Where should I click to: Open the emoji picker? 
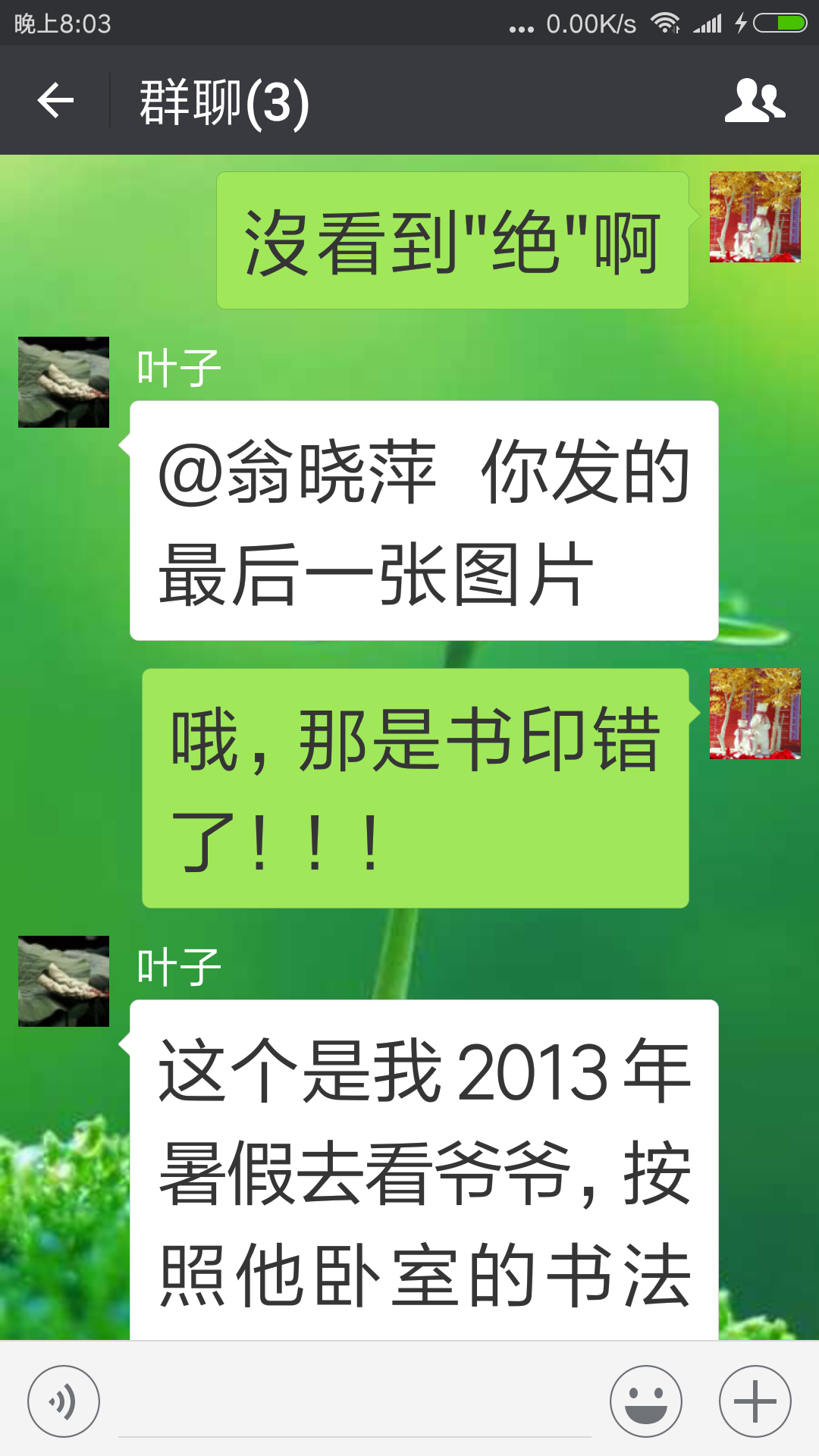(x=646, y=1401)
